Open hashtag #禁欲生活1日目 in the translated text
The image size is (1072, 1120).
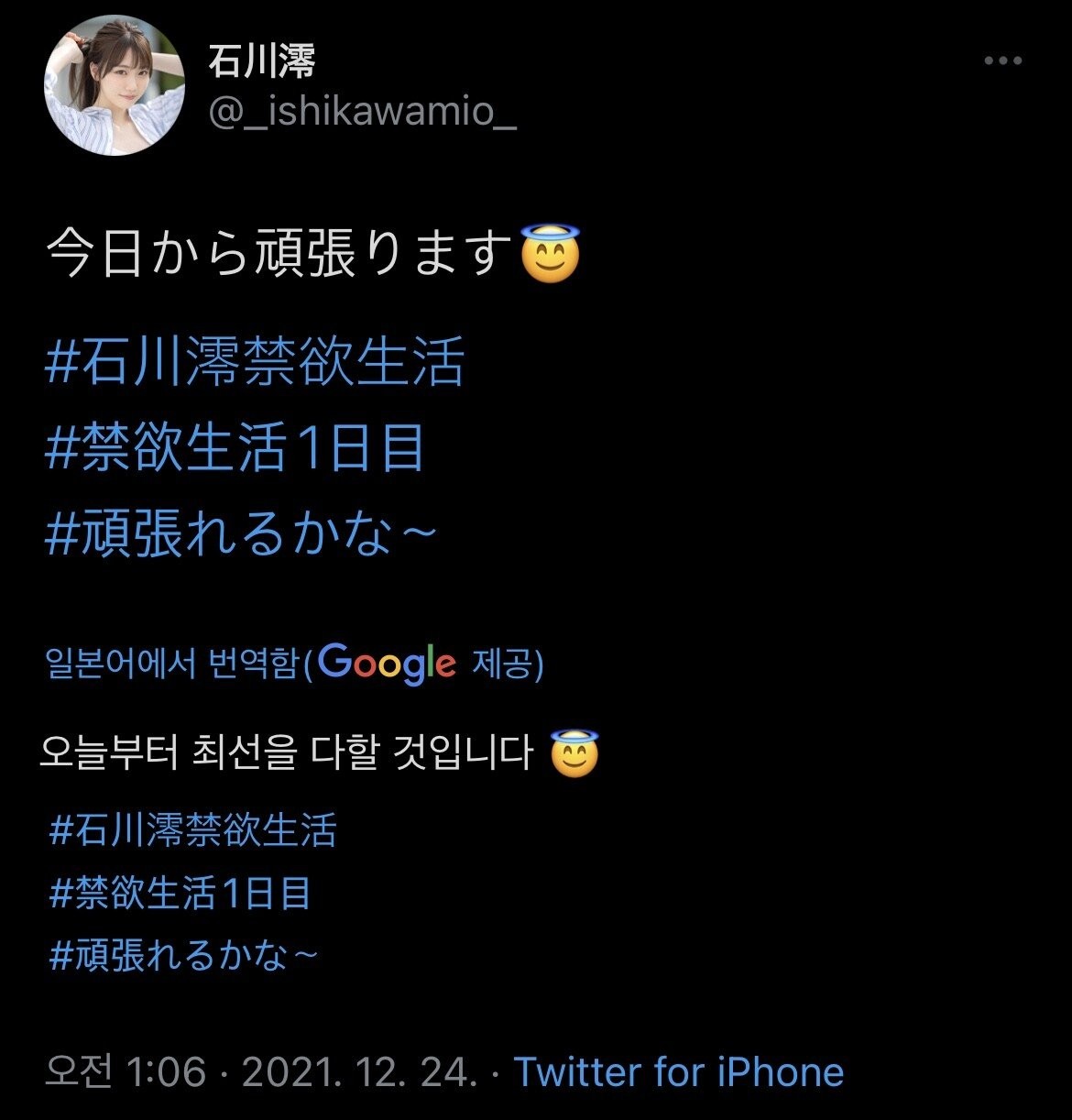(x=180, y=894)
